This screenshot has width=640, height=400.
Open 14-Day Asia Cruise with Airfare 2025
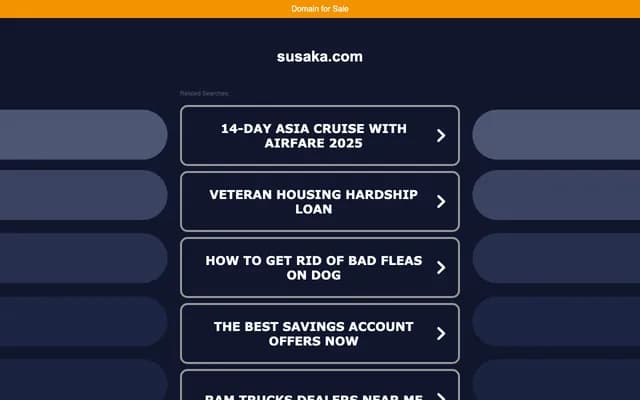click(x=320, y=136)
